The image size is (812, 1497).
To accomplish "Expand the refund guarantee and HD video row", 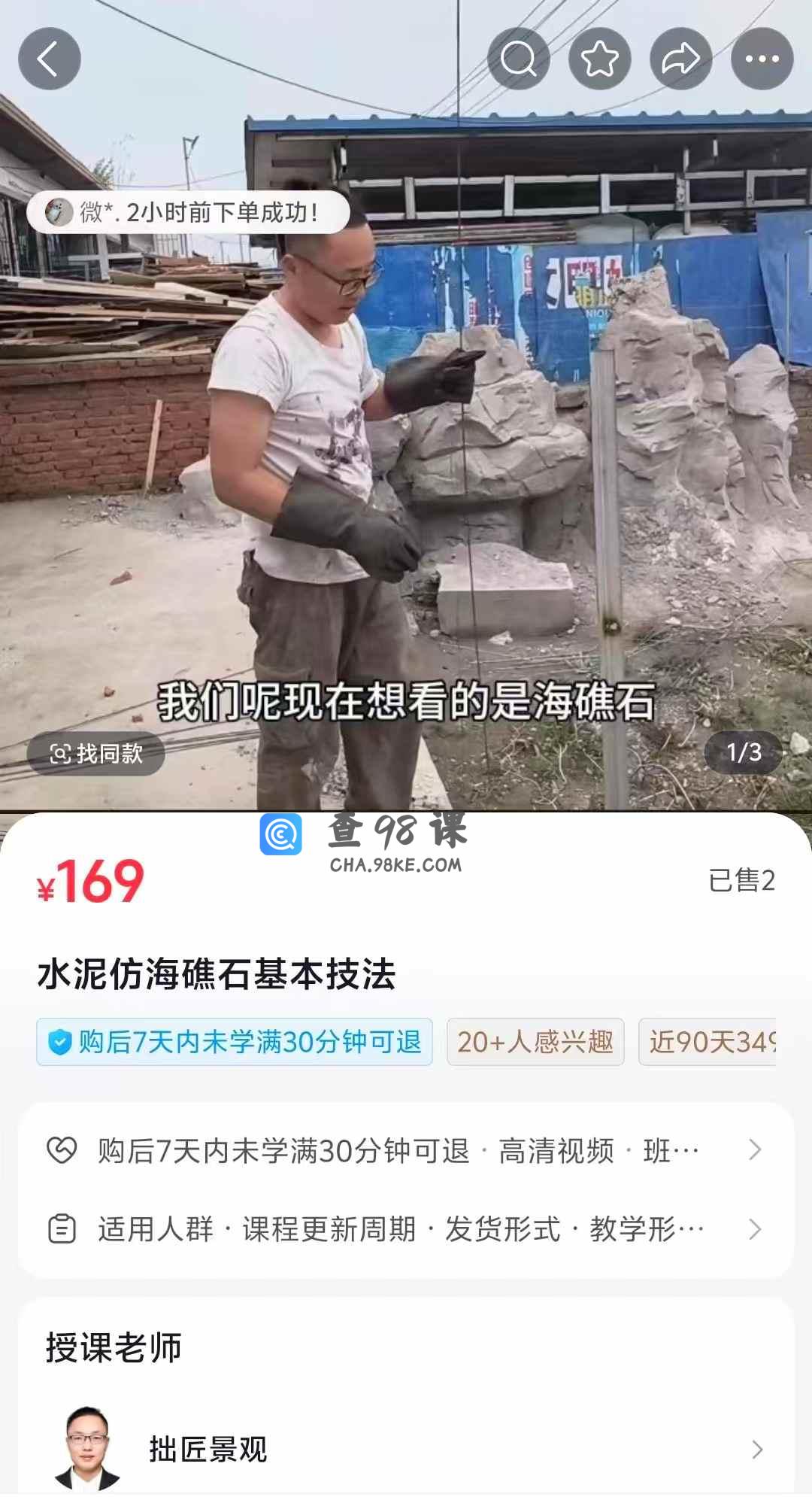I will pyautogui.click(x=406, y=1150).
